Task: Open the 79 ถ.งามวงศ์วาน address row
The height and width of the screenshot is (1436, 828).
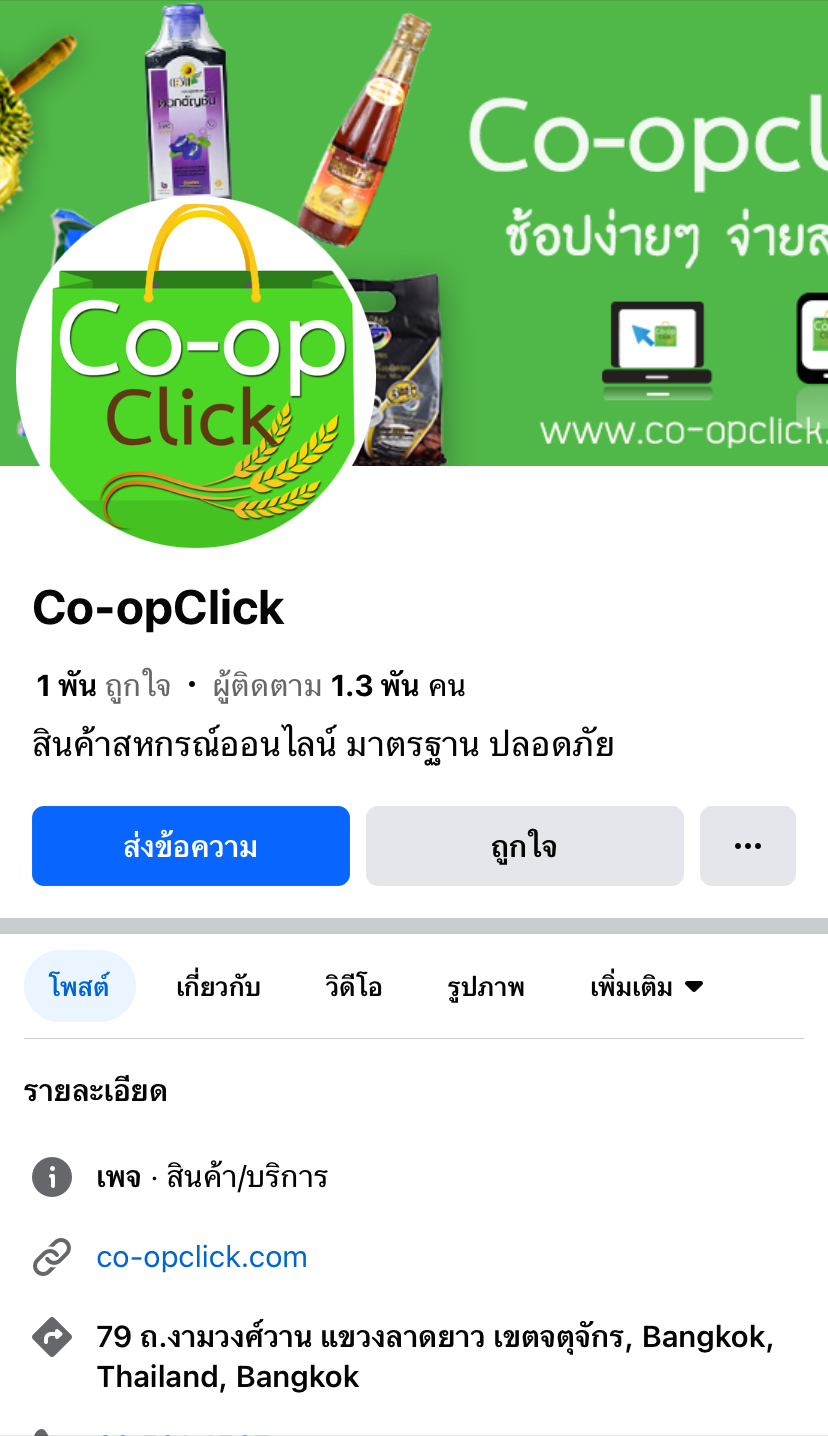Action: tap(434, 1356)
